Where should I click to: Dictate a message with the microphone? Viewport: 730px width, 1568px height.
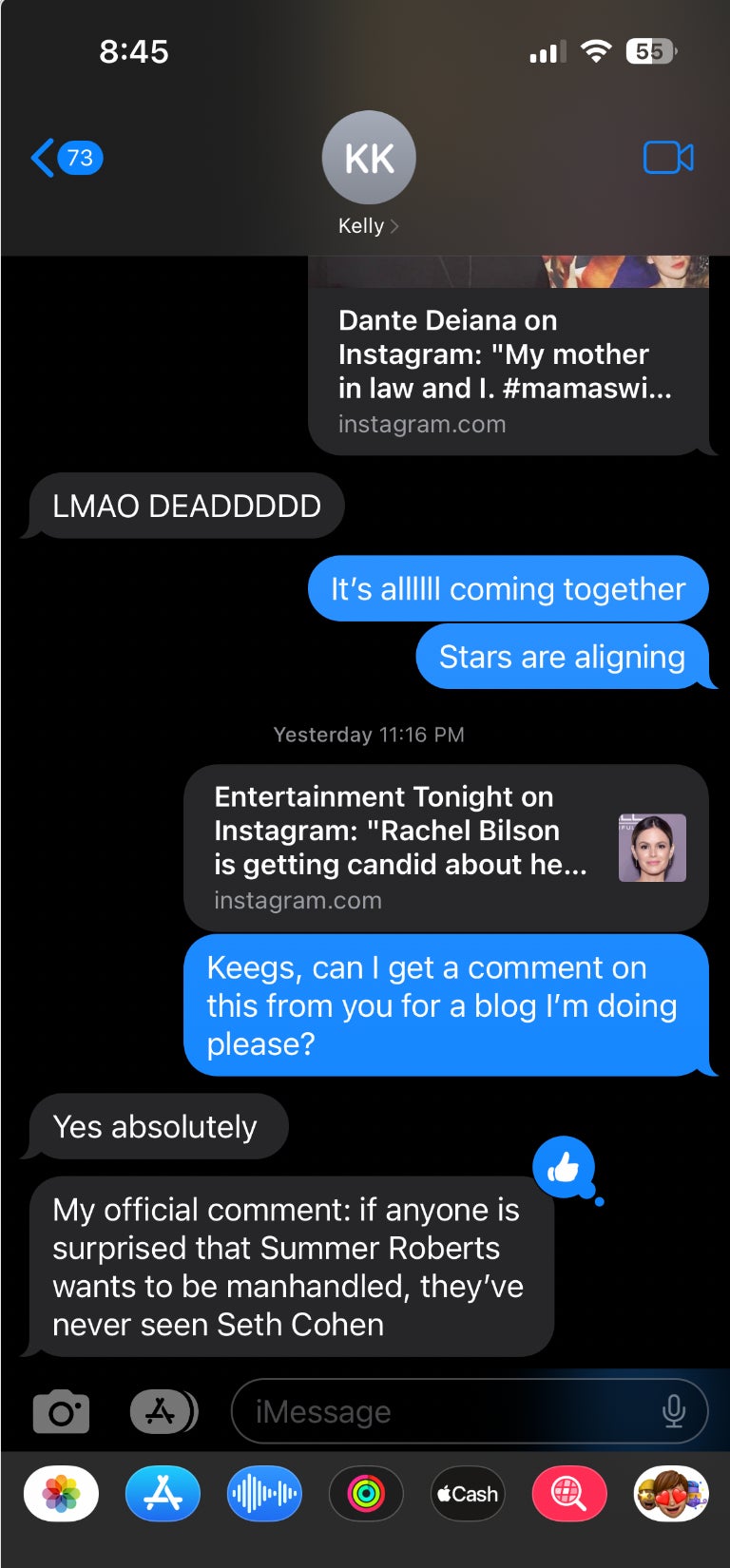pyautogui.click(x=673, y=1412)
